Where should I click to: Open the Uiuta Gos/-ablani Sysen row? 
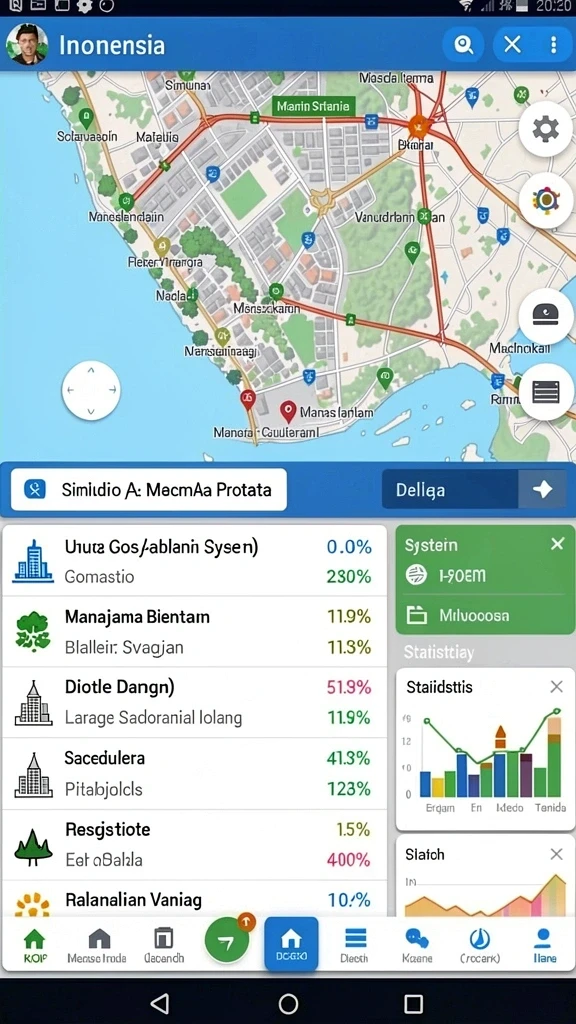(195, 561)
